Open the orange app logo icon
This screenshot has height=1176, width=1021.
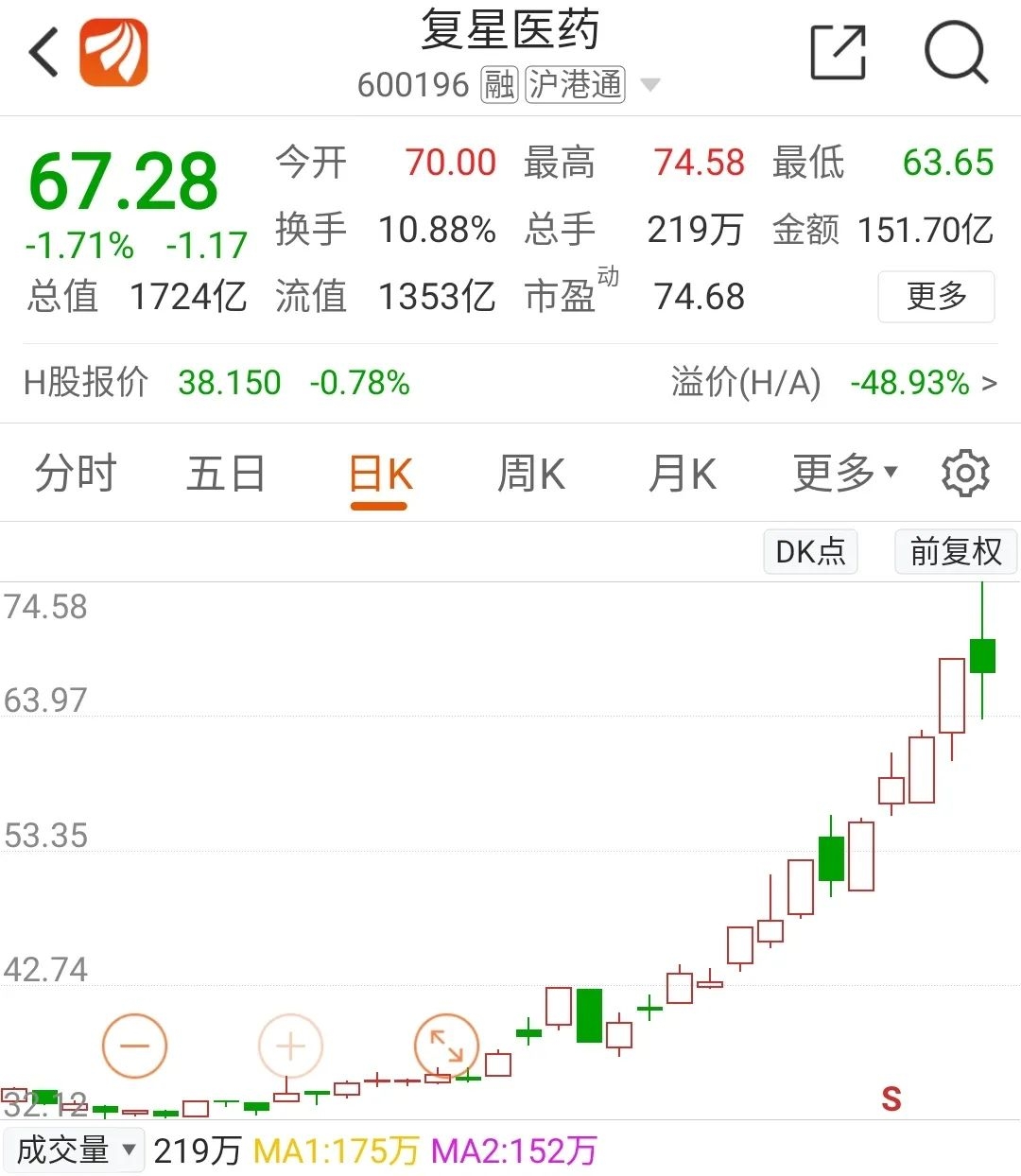pos(112,52)
